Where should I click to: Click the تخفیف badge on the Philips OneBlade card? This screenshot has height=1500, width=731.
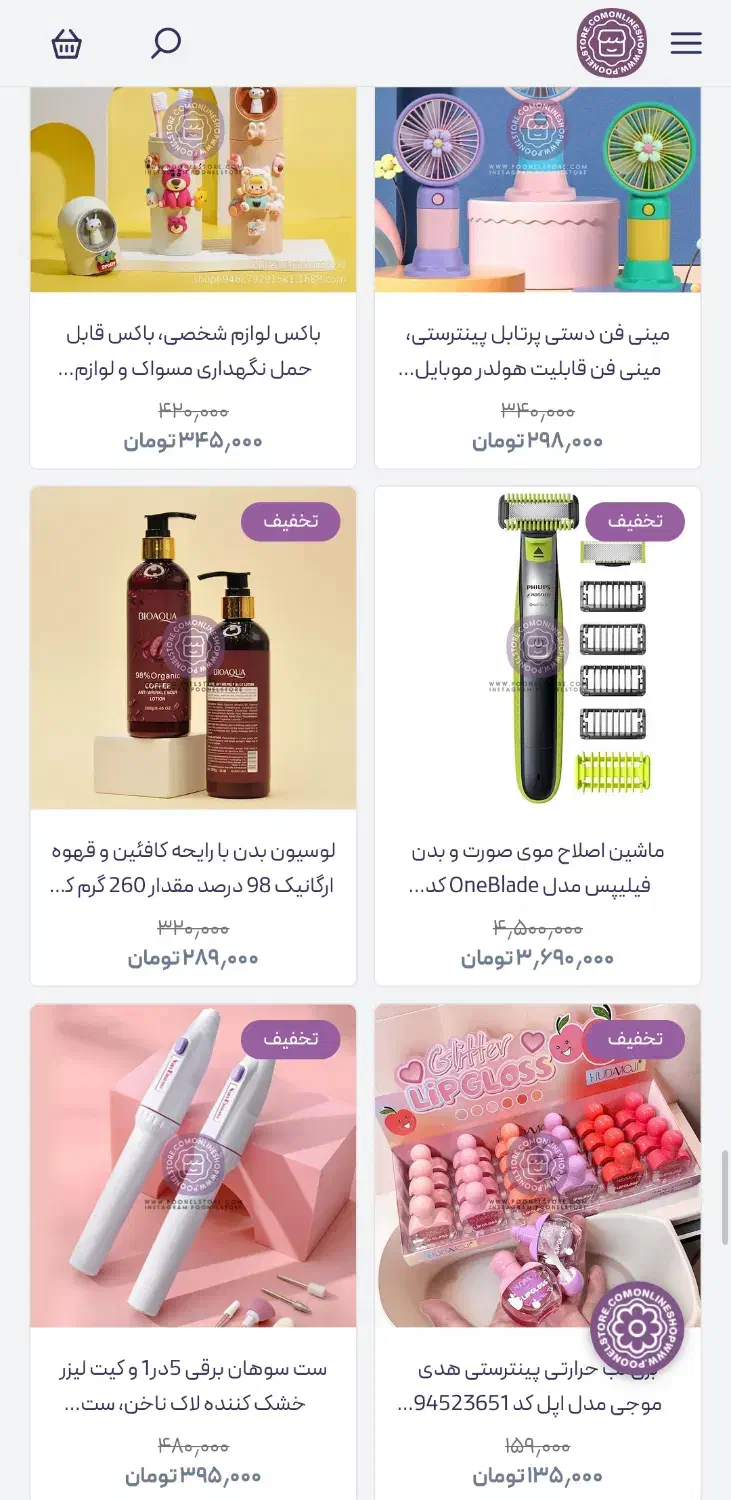pos(636,521)
